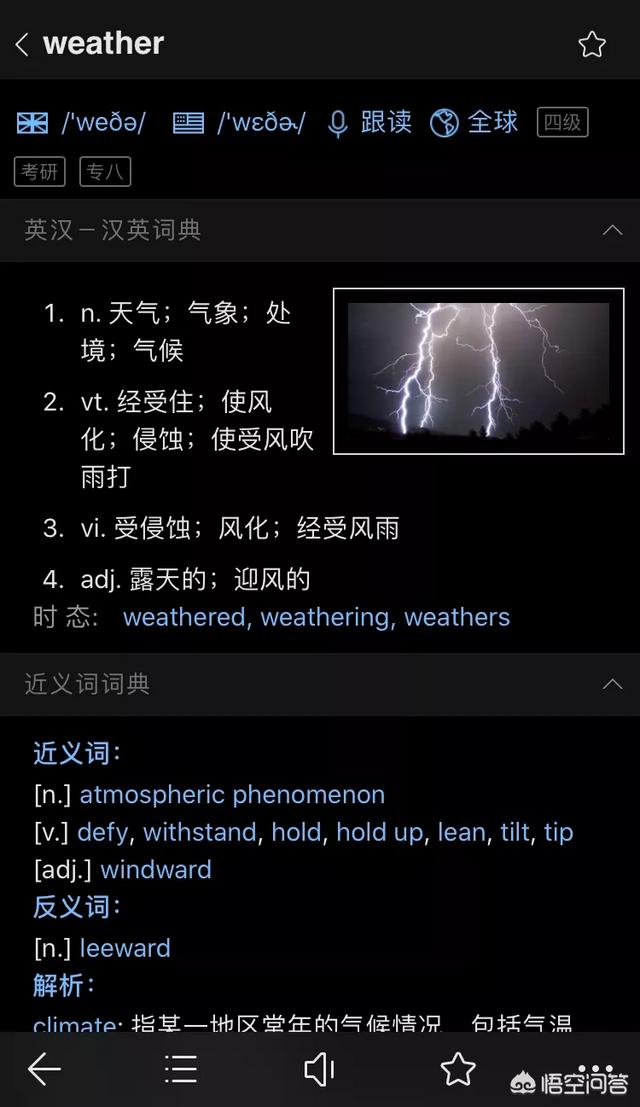
Task: Favorite the word with the header star
Action: click(x=591, y=44)
